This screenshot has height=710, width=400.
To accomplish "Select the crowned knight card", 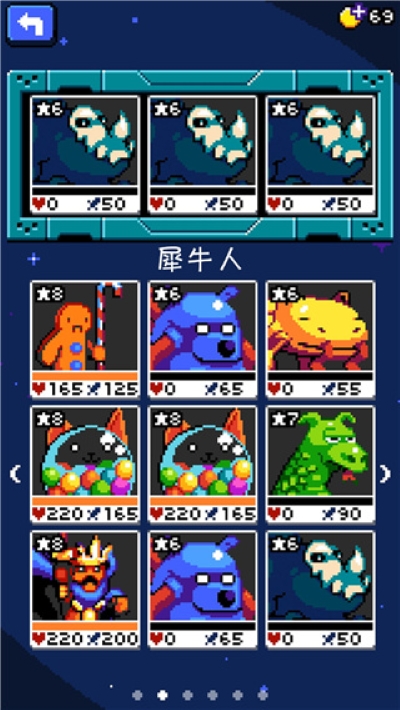I will [x=85, y=590].
